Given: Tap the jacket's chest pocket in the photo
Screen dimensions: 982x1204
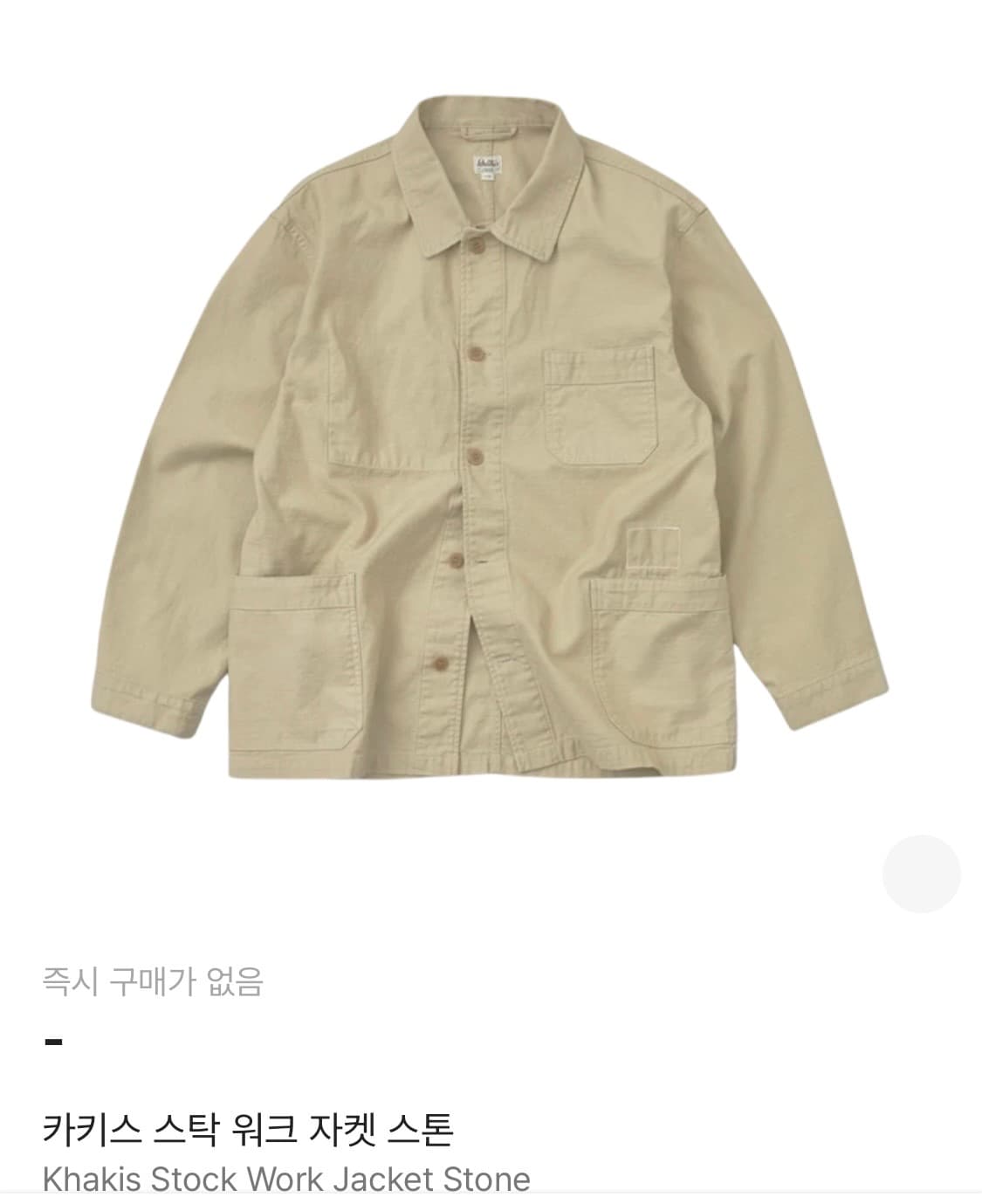Looking at the screenshot, I should click(x=601, y=406).
